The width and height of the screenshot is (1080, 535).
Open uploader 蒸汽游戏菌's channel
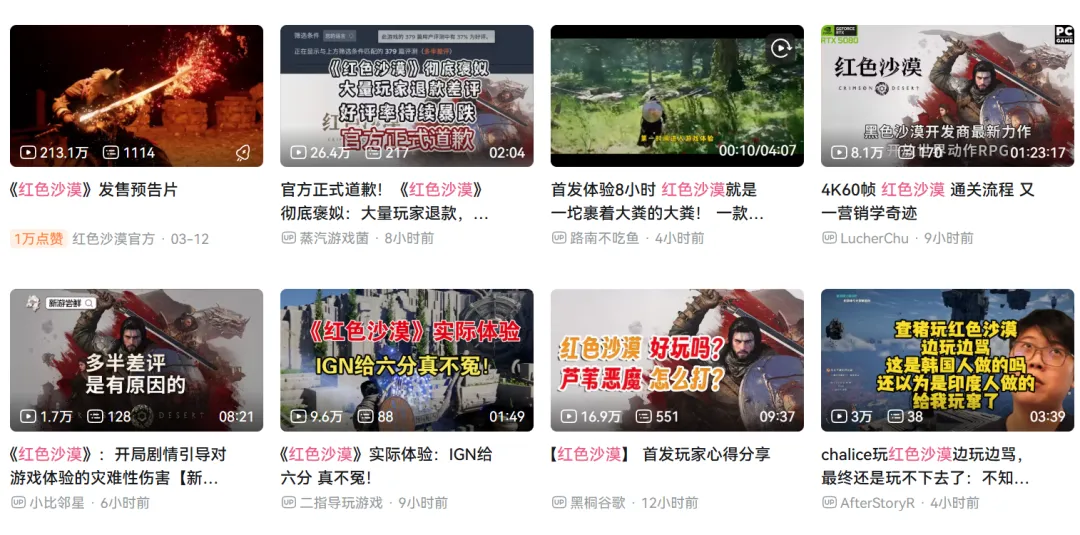coord(334,239)
